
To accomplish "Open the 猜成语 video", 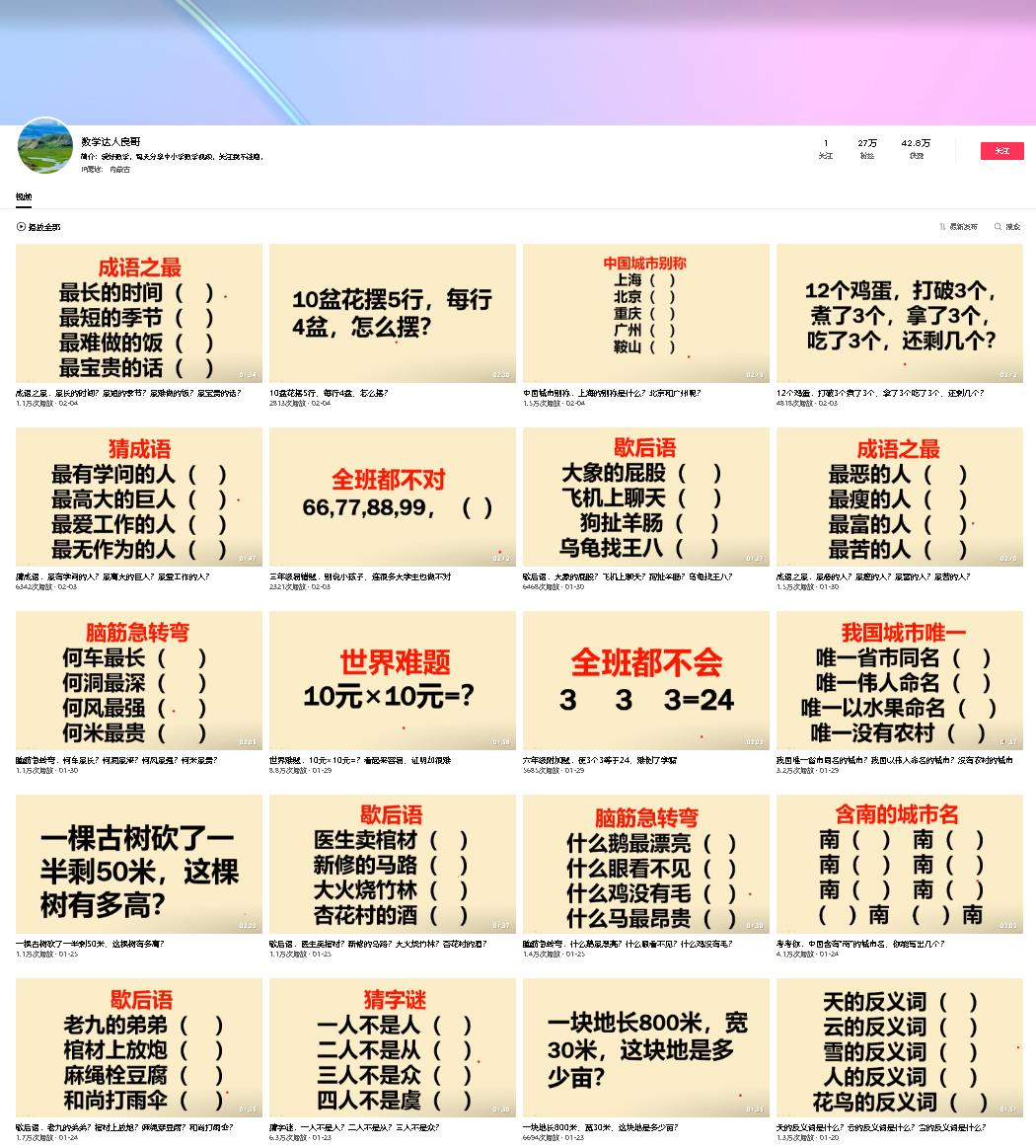I will (x=139, y=497).
